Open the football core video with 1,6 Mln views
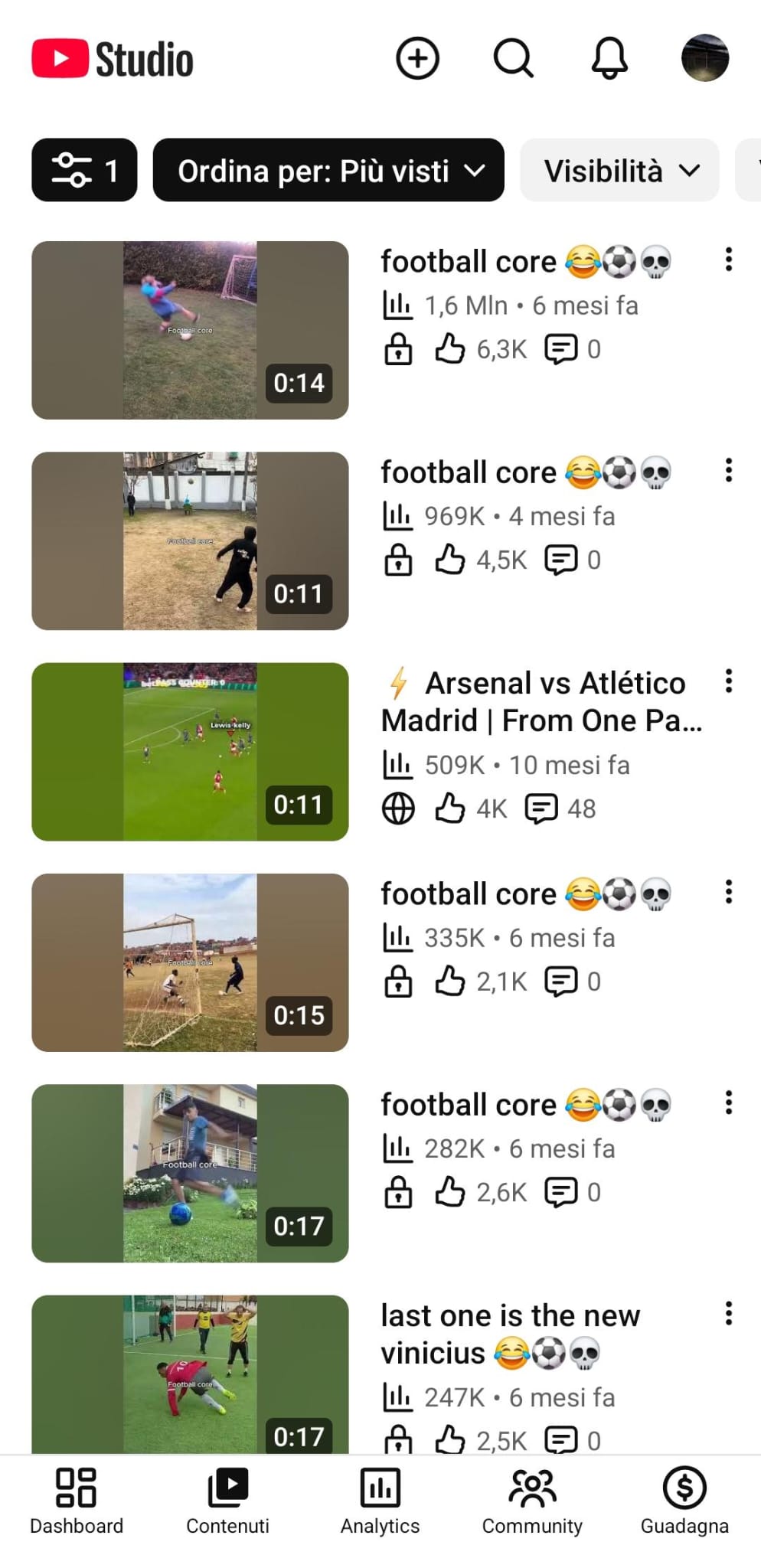 190,330
